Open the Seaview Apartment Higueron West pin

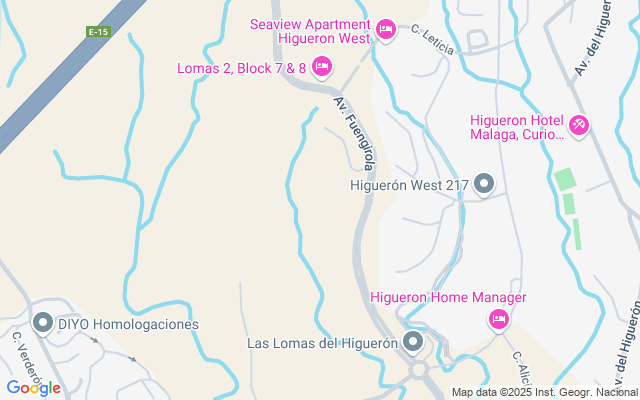point(386,30)
